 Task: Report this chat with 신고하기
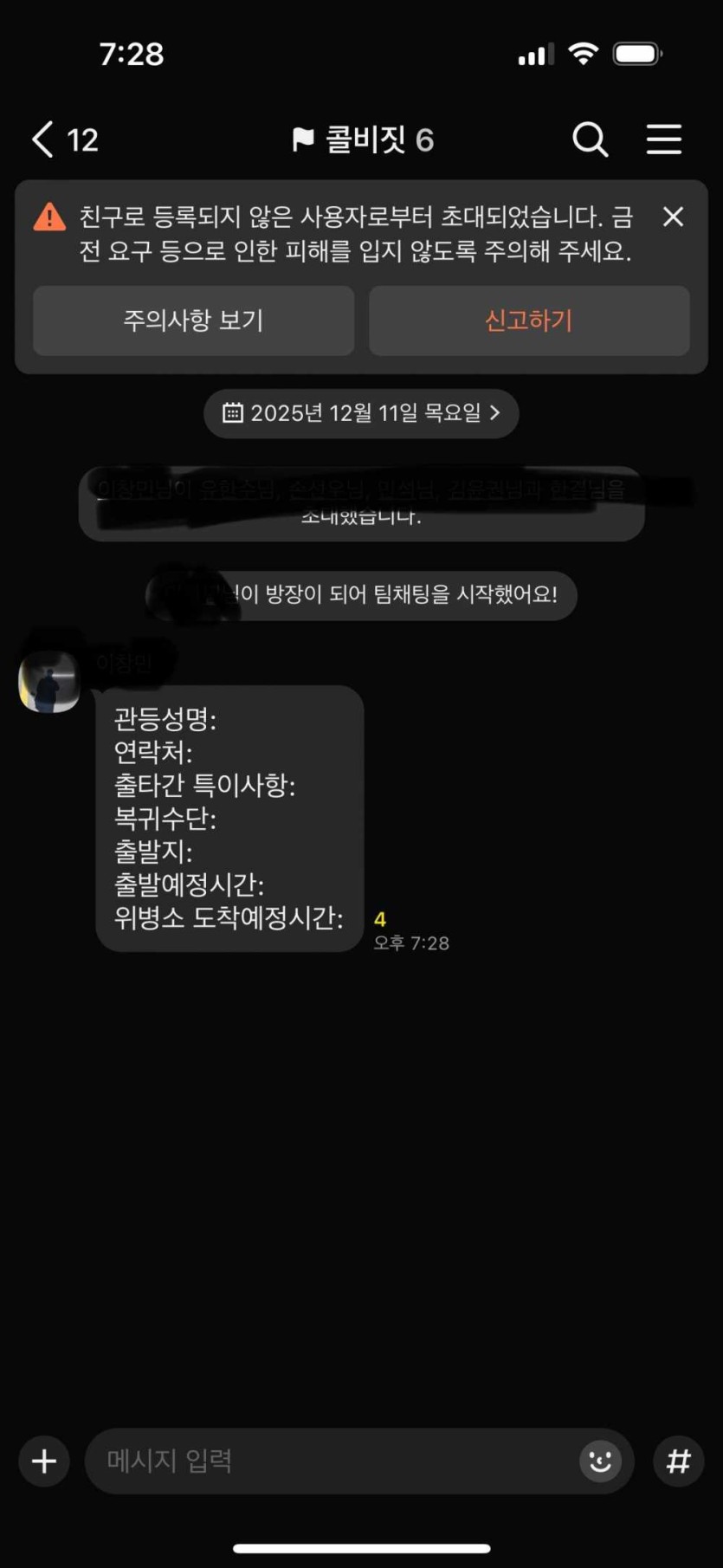pyautogui.click(x=529, y=321)
